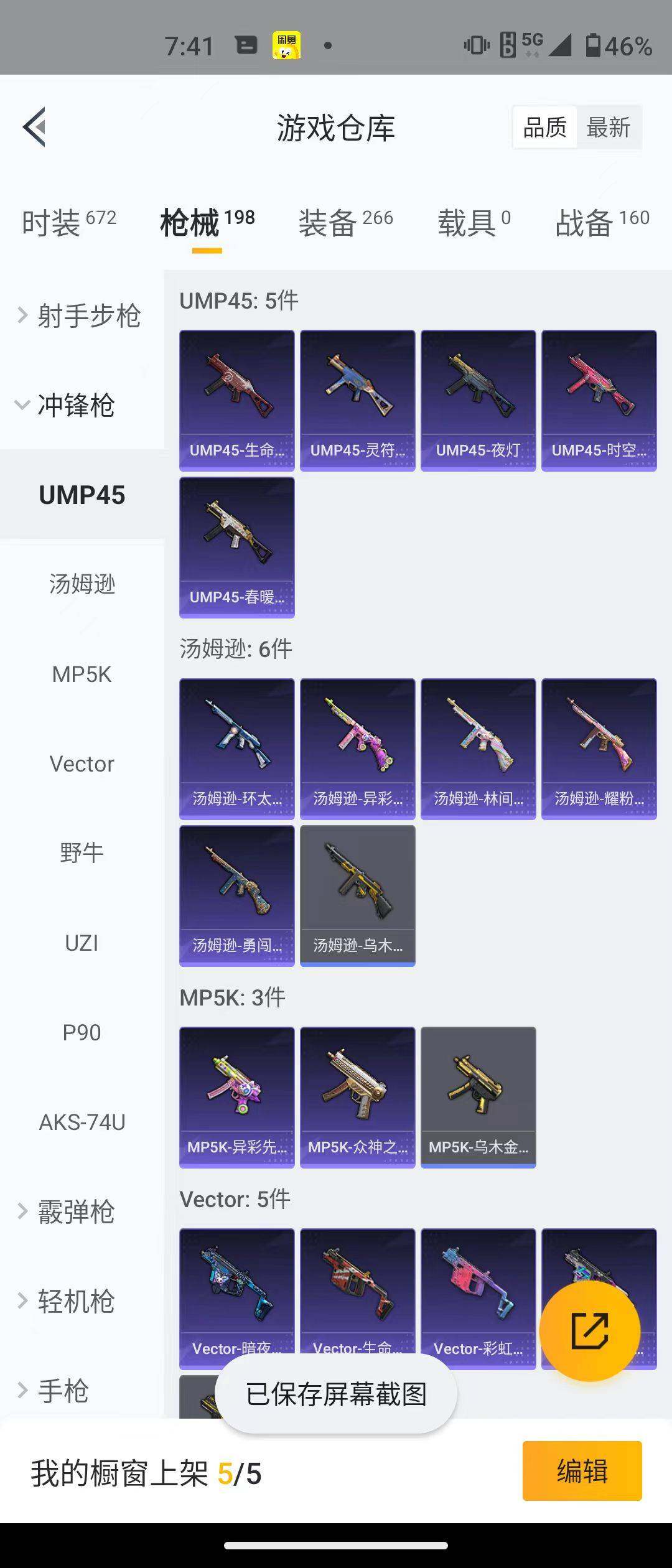
Task: Jump to the AKS-74U subcategory
Action: pos(82,1122)
